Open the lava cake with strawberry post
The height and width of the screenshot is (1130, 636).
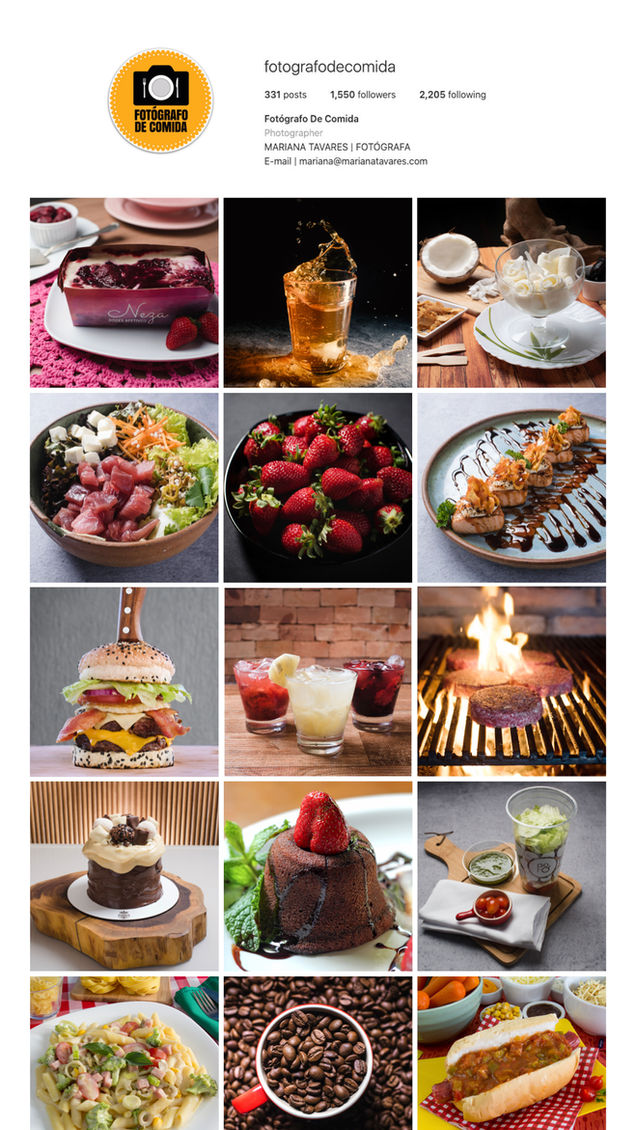318,876
